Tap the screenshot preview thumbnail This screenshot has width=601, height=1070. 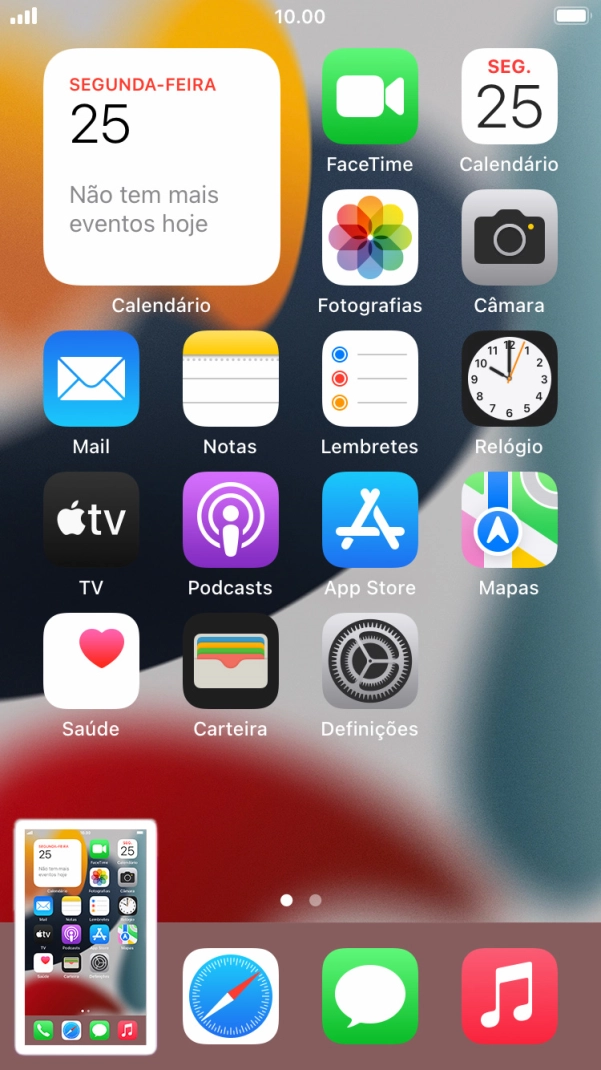click(86, 936)
